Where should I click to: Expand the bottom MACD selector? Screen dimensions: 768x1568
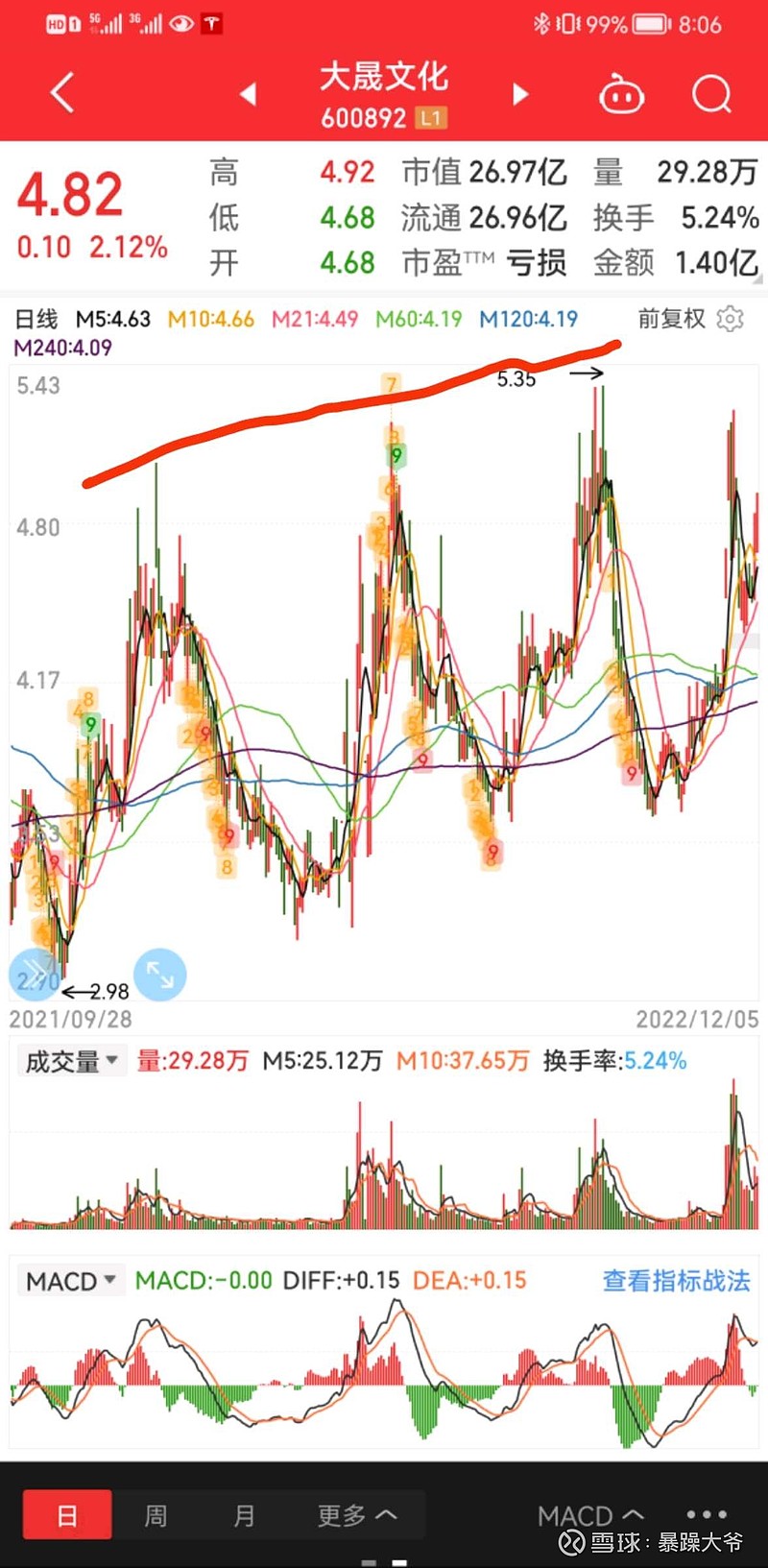pyautogui.click(x=590, y=1516)
